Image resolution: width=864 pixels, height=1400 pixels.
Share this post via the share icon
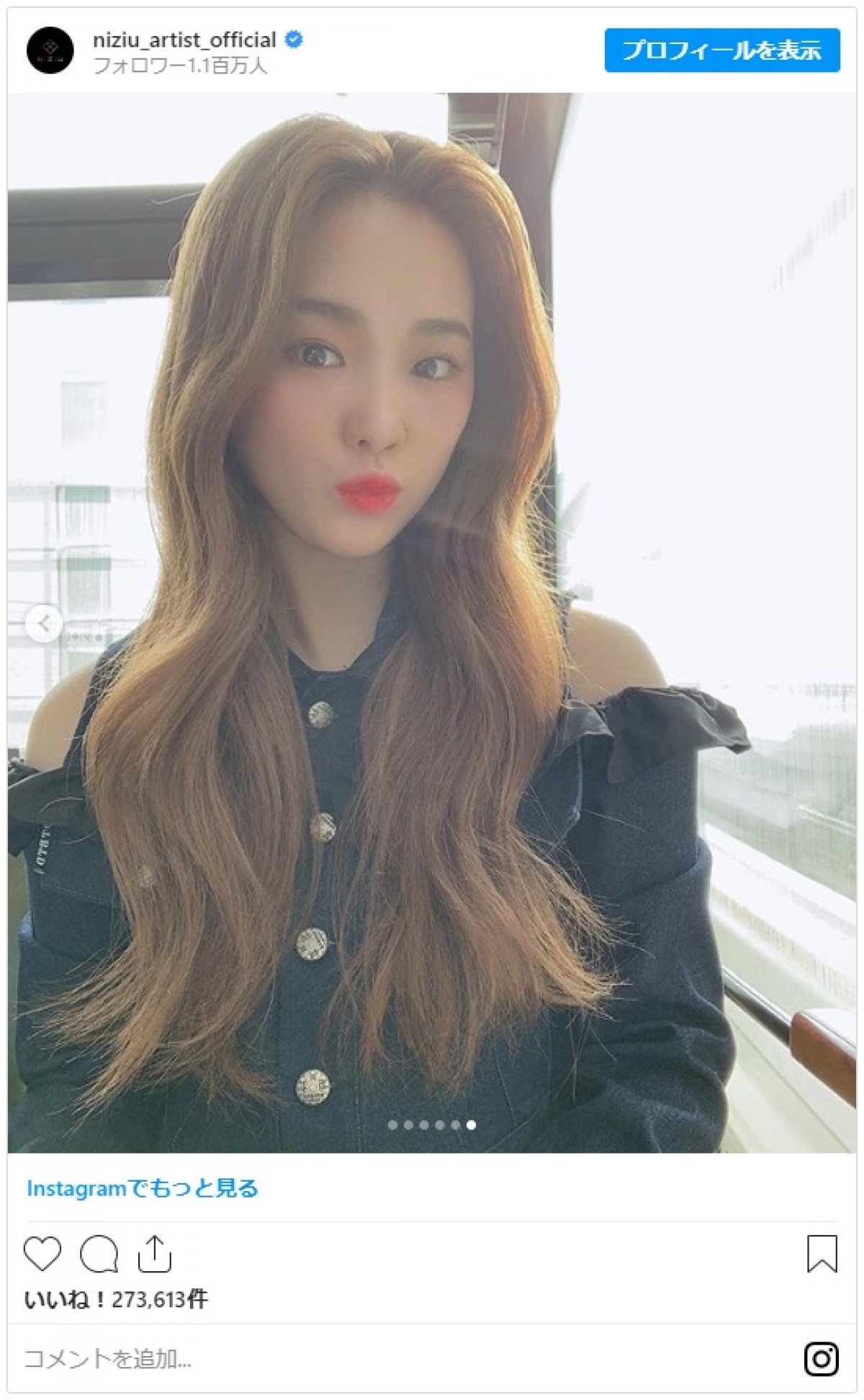tap(154, 1254)
